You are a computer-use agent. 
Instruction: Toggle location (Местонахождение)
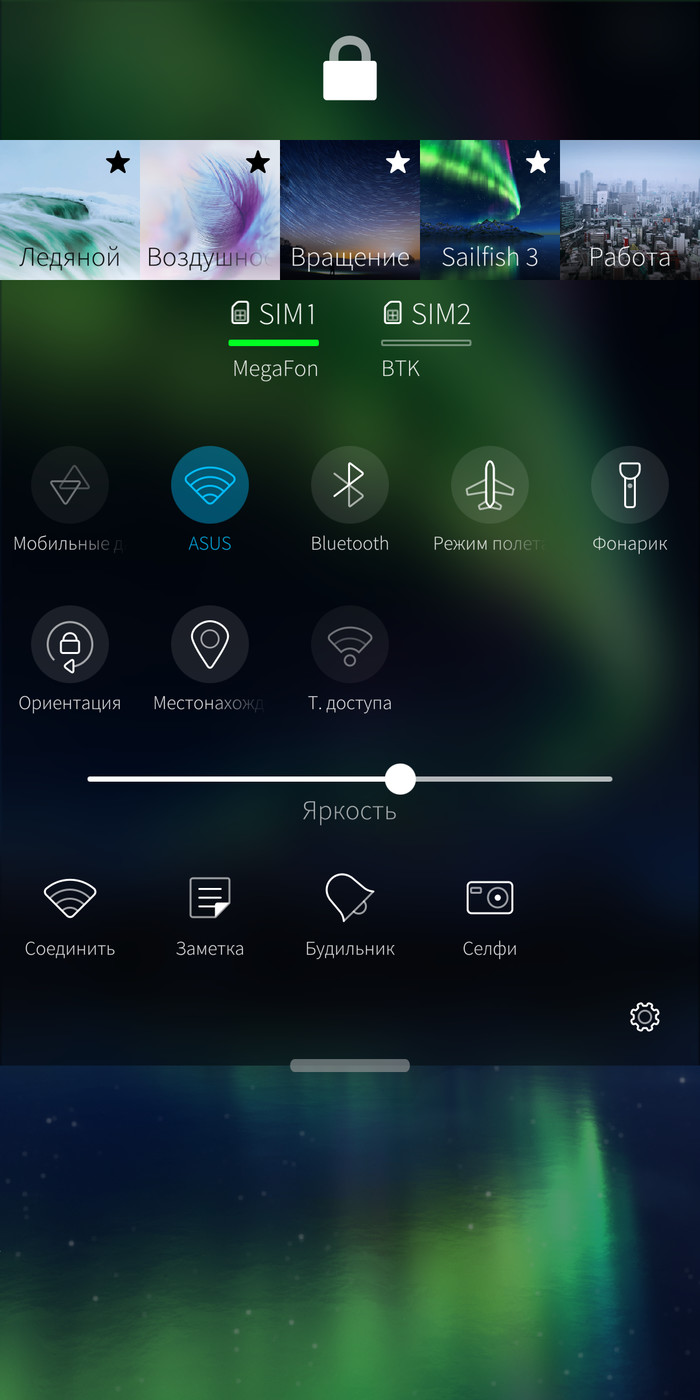coord(210,646)
